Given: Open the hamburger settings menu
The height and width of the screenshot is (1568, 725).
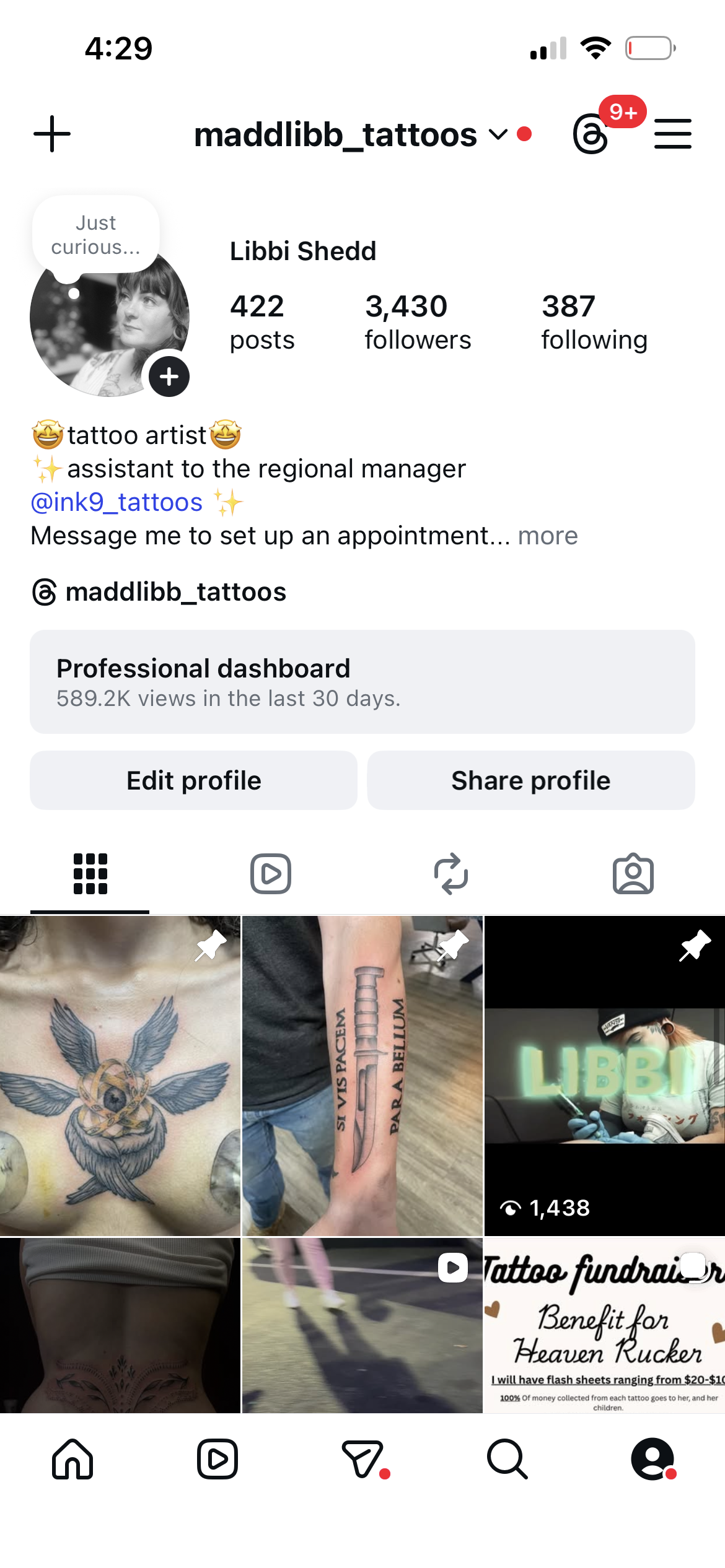Looking at the screenshot, I should click(672, 134).
